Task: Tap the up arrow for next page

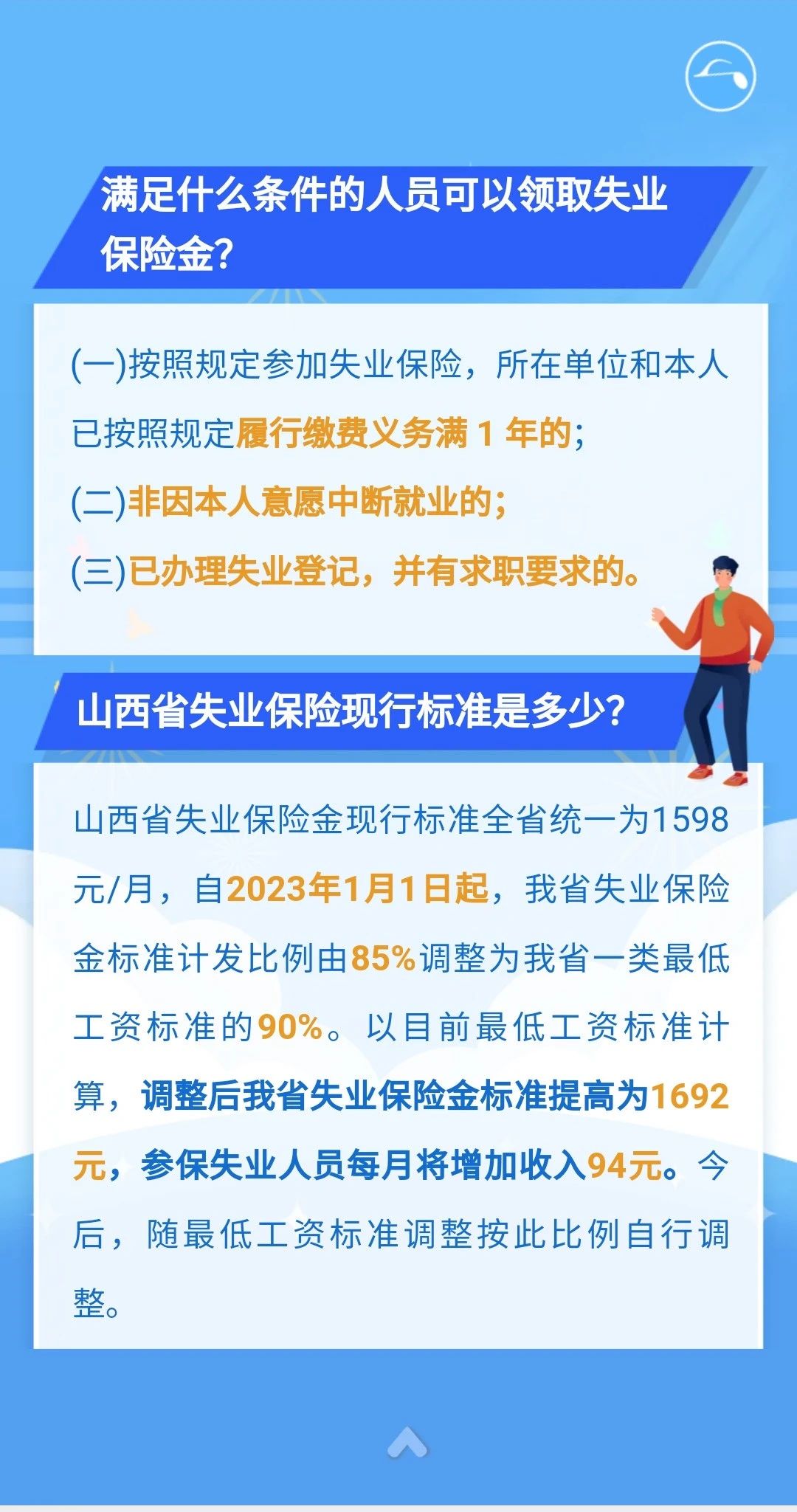Action: coord(407,1441)
